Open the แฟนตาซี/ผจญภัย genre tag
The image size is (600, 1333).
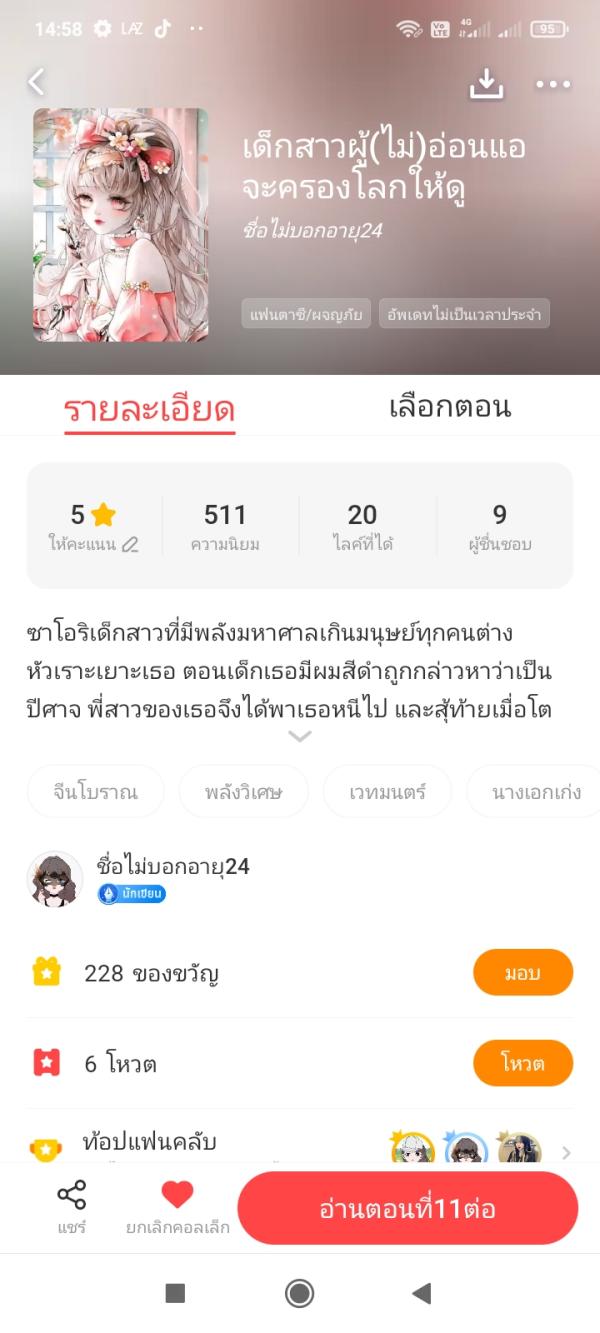(x=306, y=314)
